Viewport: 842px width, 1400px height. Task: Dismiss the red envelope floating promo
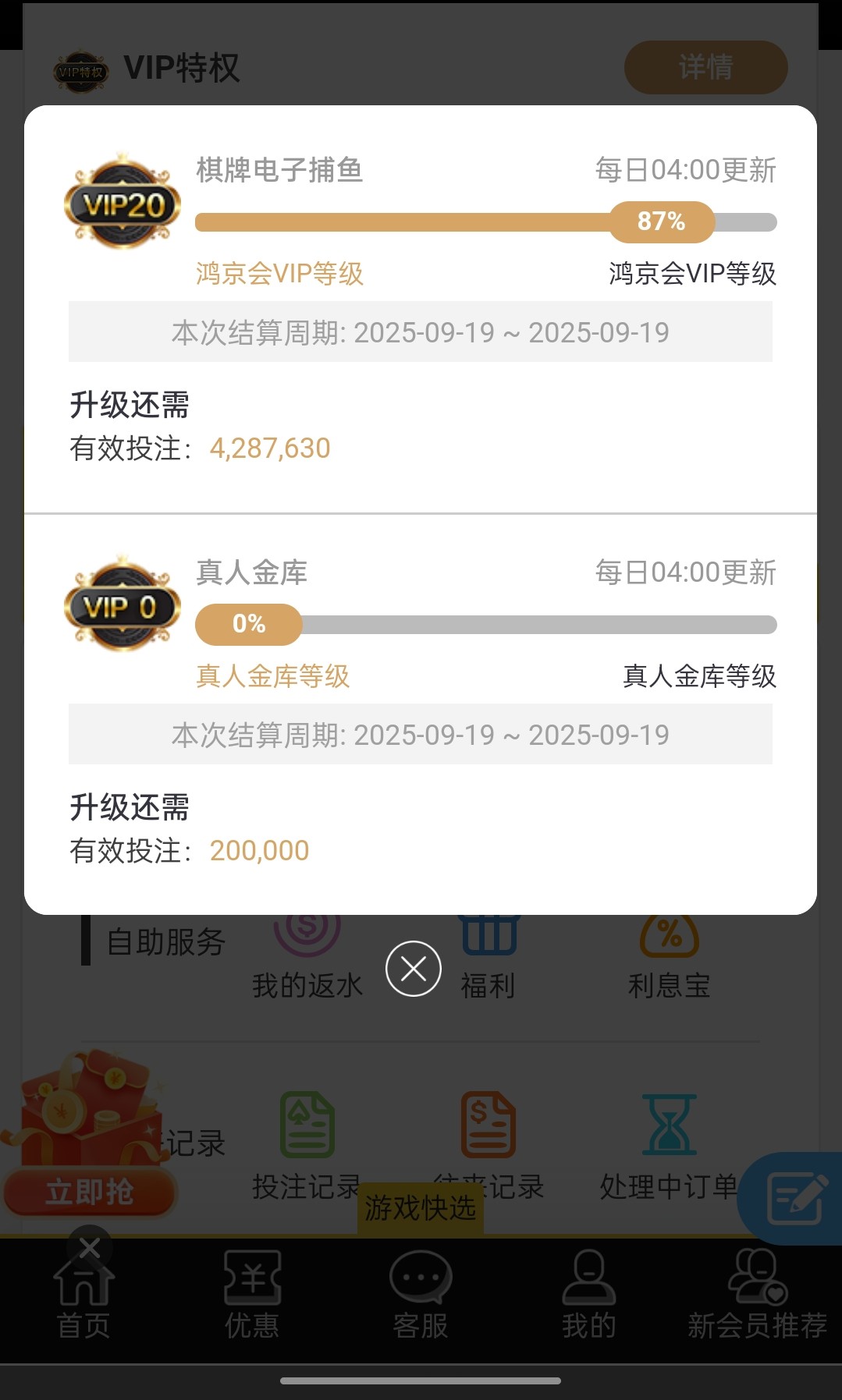(x=89, y=1247)
